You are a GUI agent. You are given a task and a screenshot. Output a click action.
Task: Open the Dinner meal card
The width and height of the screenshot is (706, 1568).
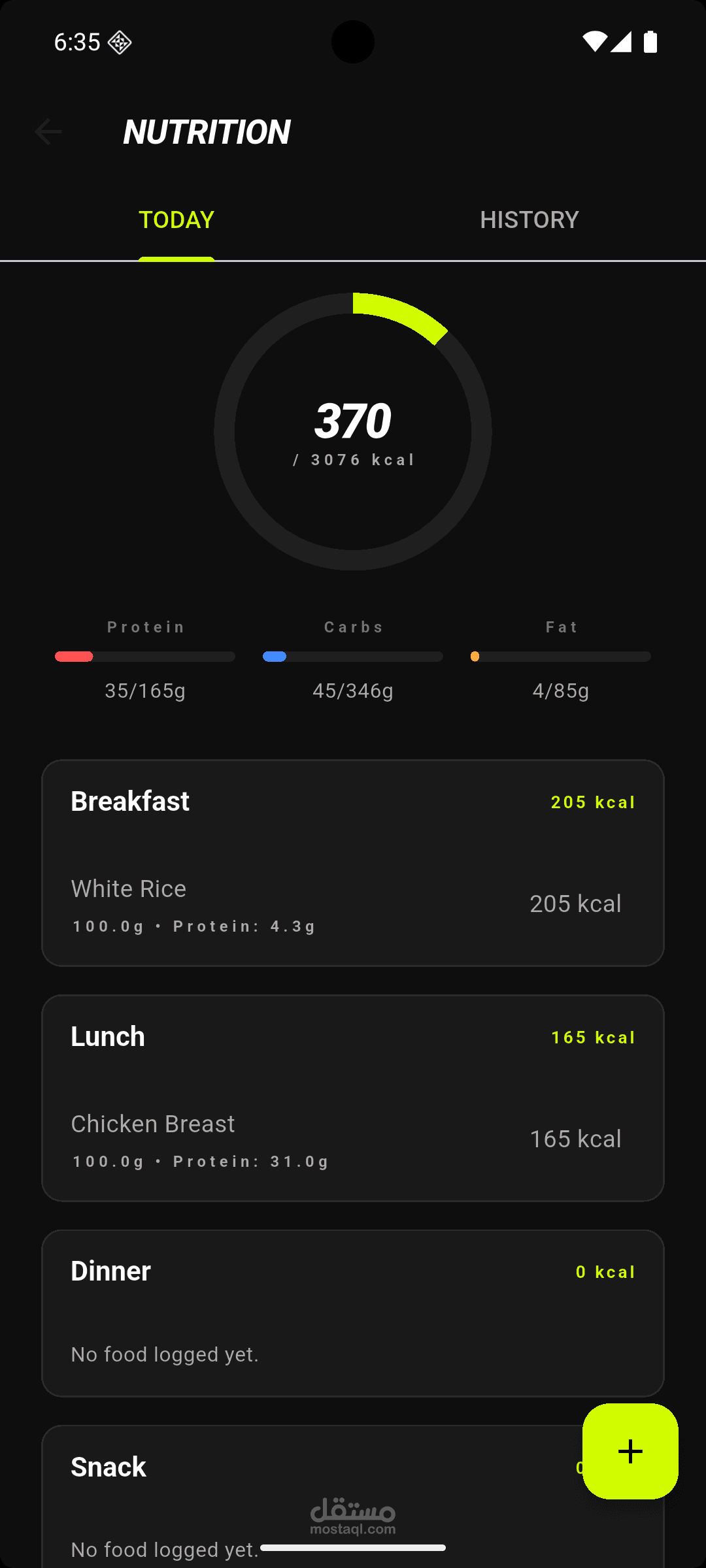[x=353, y=1312]
